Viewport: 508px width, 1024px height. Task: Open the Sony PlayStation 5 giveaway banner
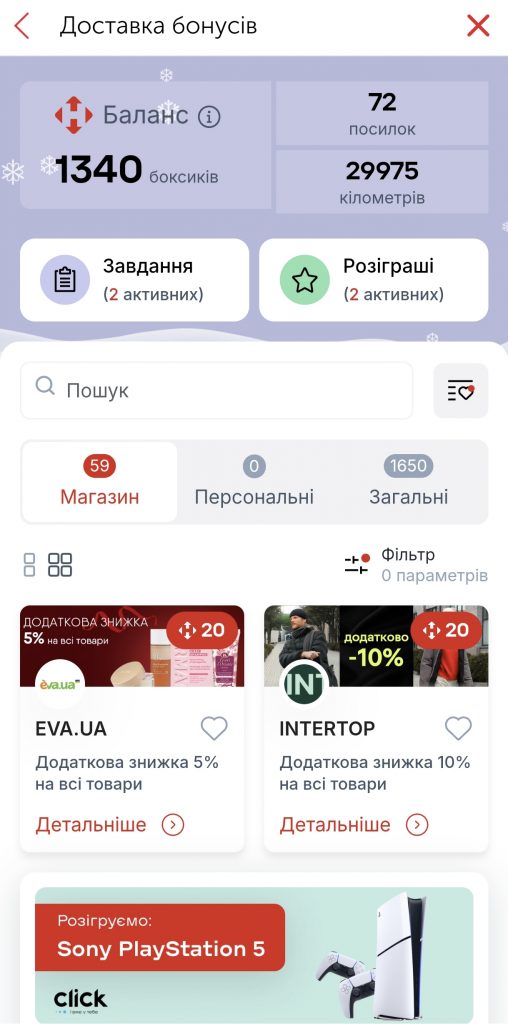pos(254,955)
